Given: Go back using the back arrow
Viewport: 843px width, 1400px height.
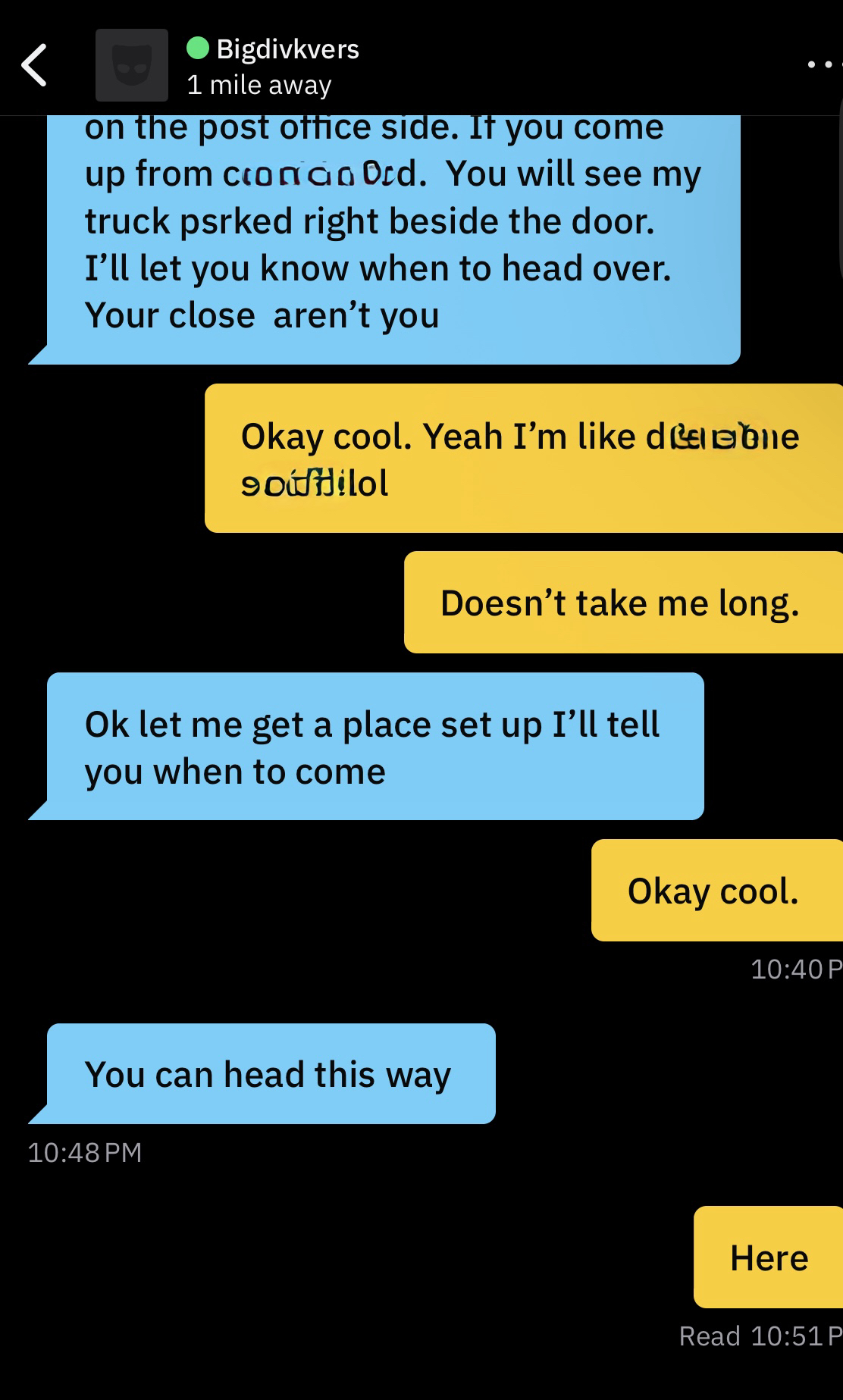Looking at the screenshot, I should 35,65.
